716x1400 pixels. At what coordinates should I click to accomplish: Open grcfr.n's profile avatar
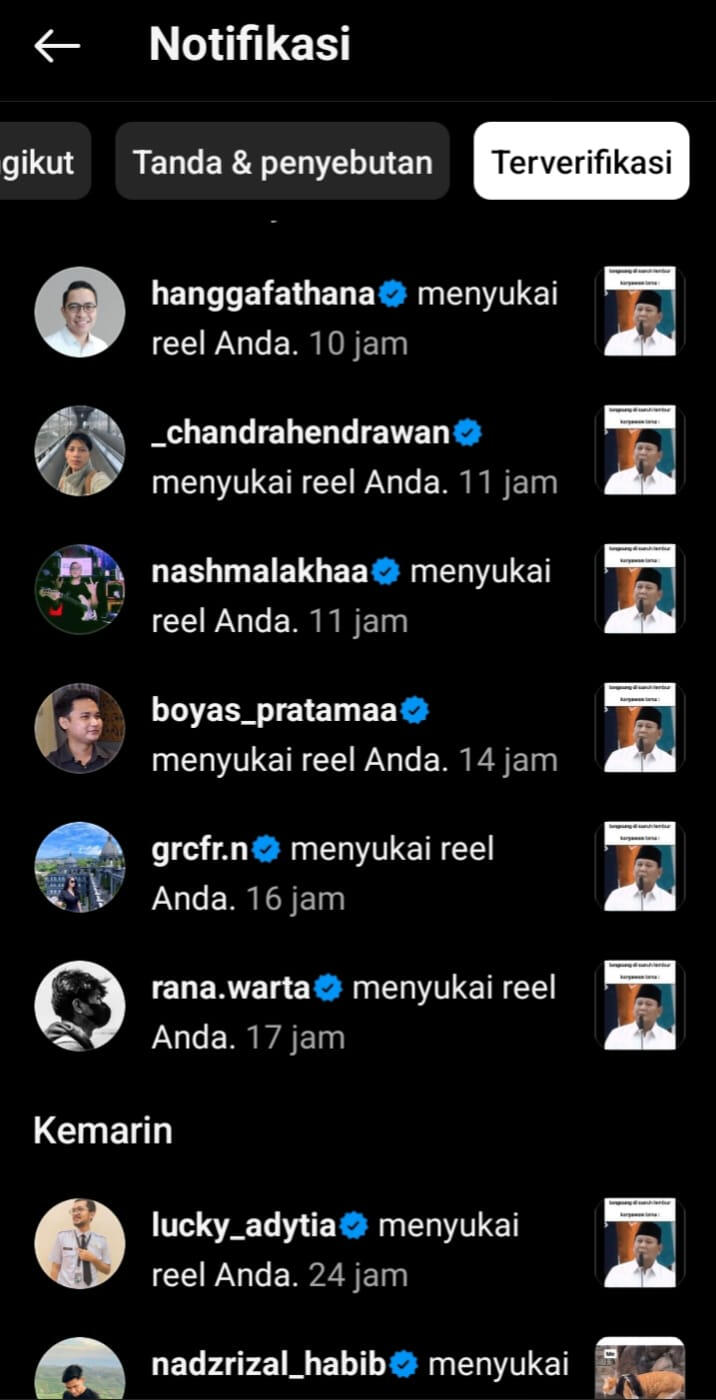pos(80,867)
